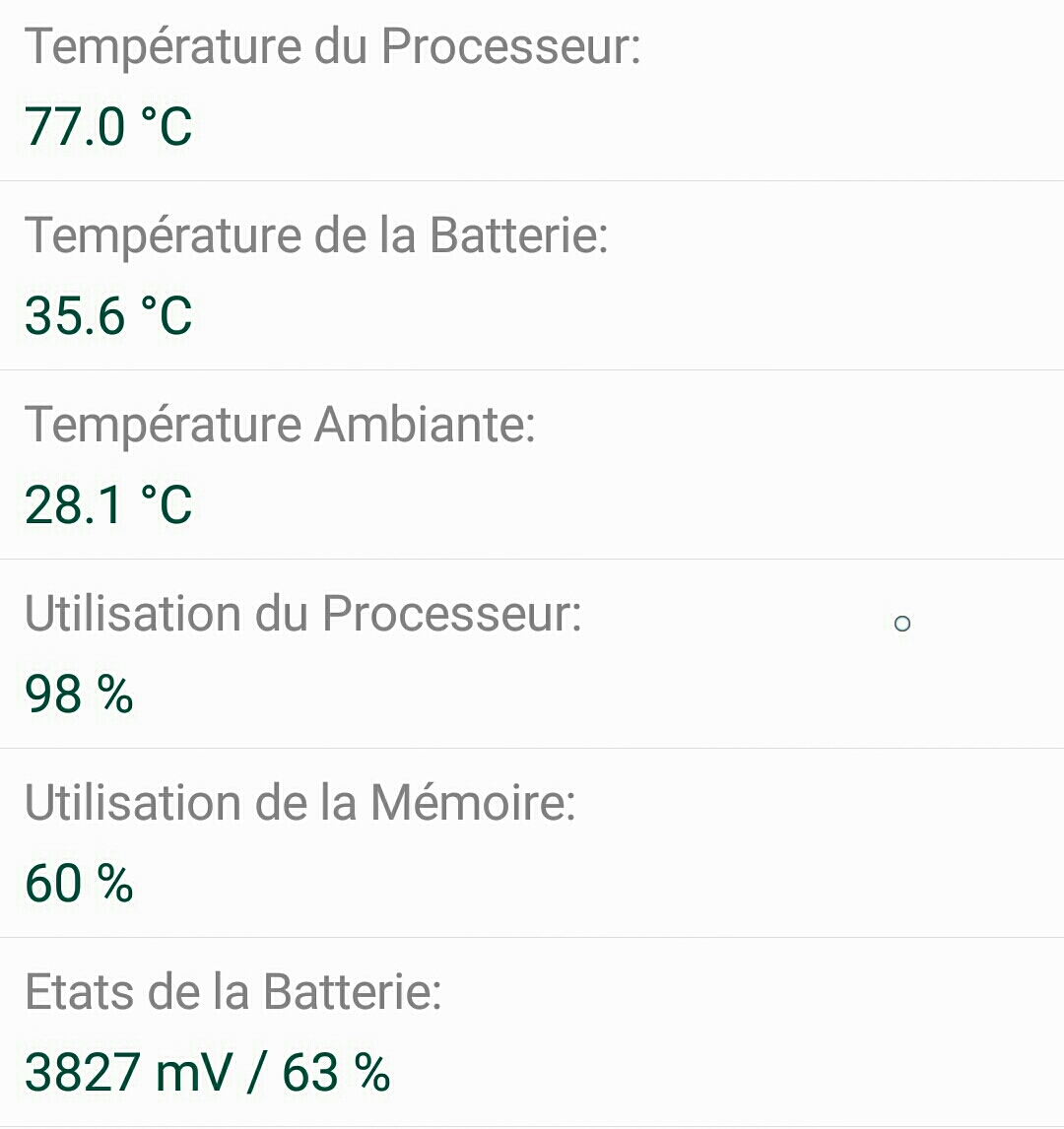
Task: Click the 98 % CPU usage value
Action: pyautogui.click(x=77, y=696)
